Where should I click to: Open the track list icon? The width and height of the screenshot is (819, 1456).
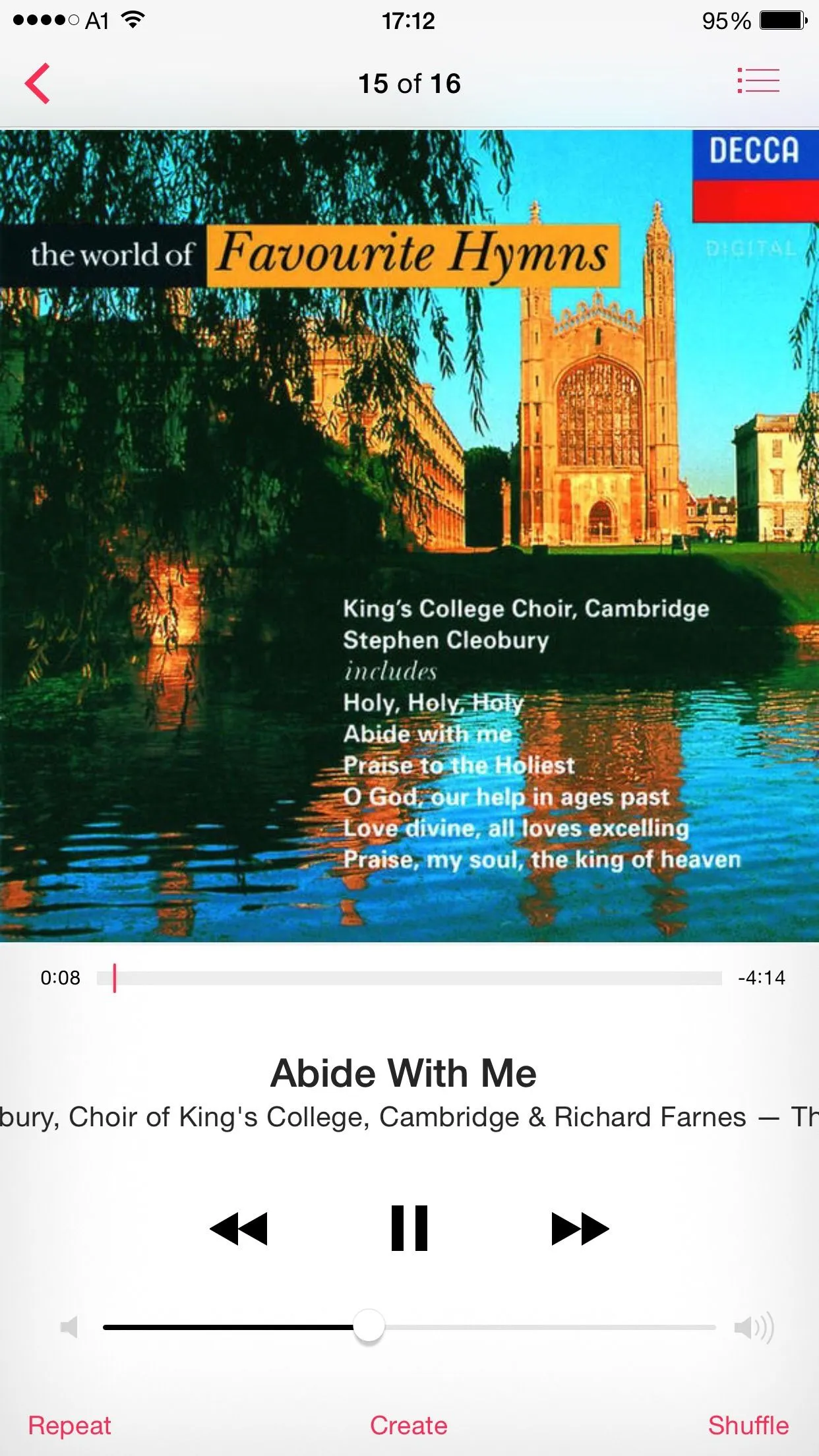click(x=758, y=81)
